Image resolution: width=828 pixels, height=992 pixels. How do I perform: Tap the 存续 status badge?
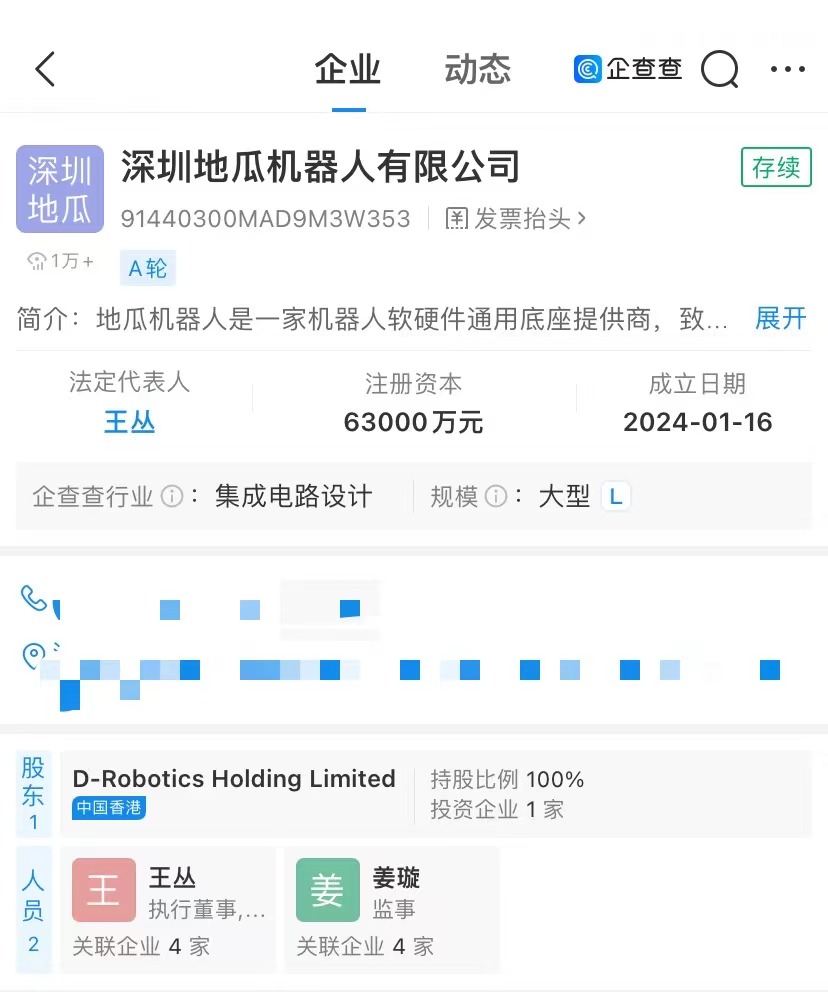[x=776, y=167]
